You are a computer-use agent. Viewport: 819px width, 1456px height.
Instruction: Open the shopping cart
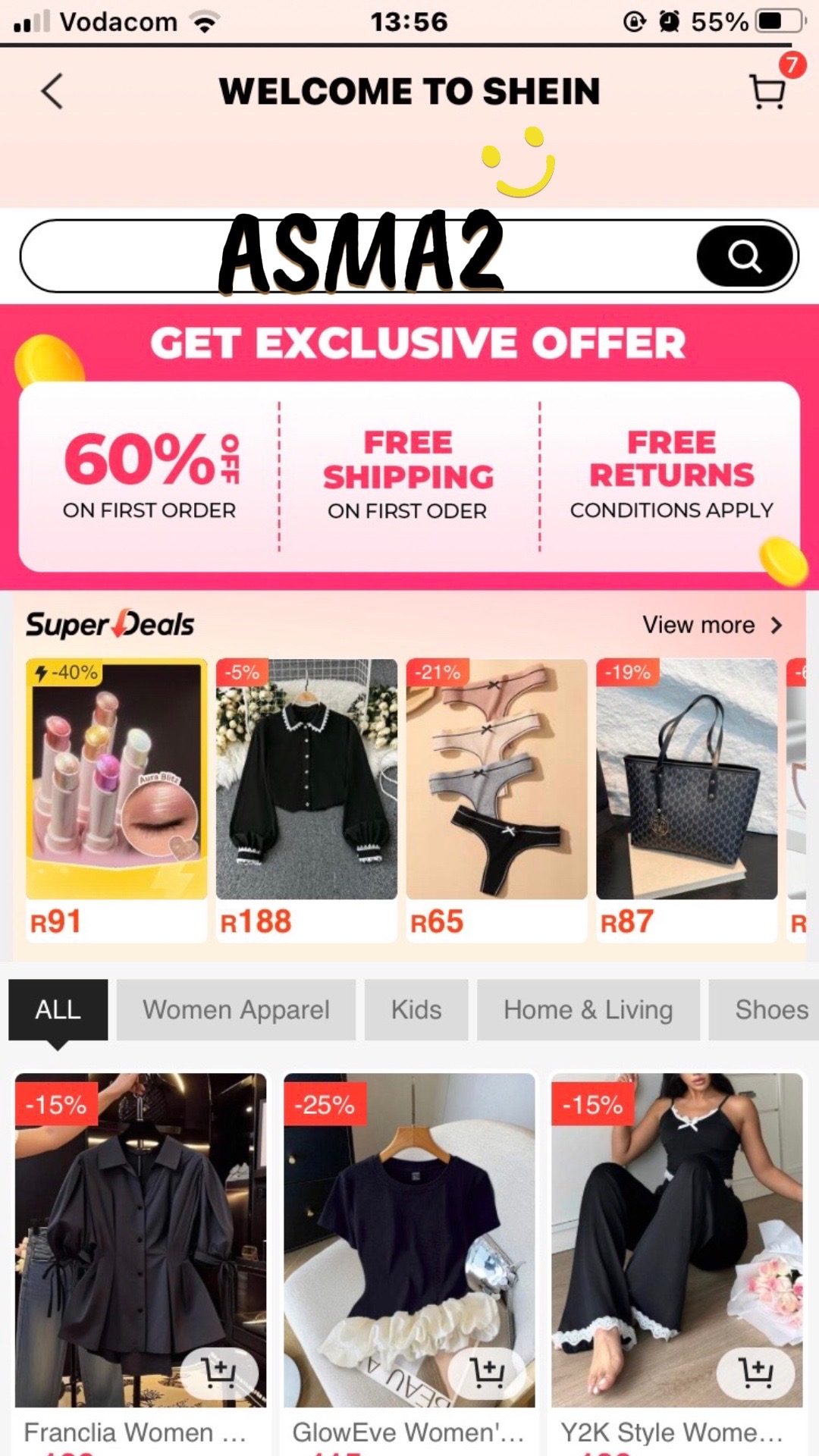767,91
